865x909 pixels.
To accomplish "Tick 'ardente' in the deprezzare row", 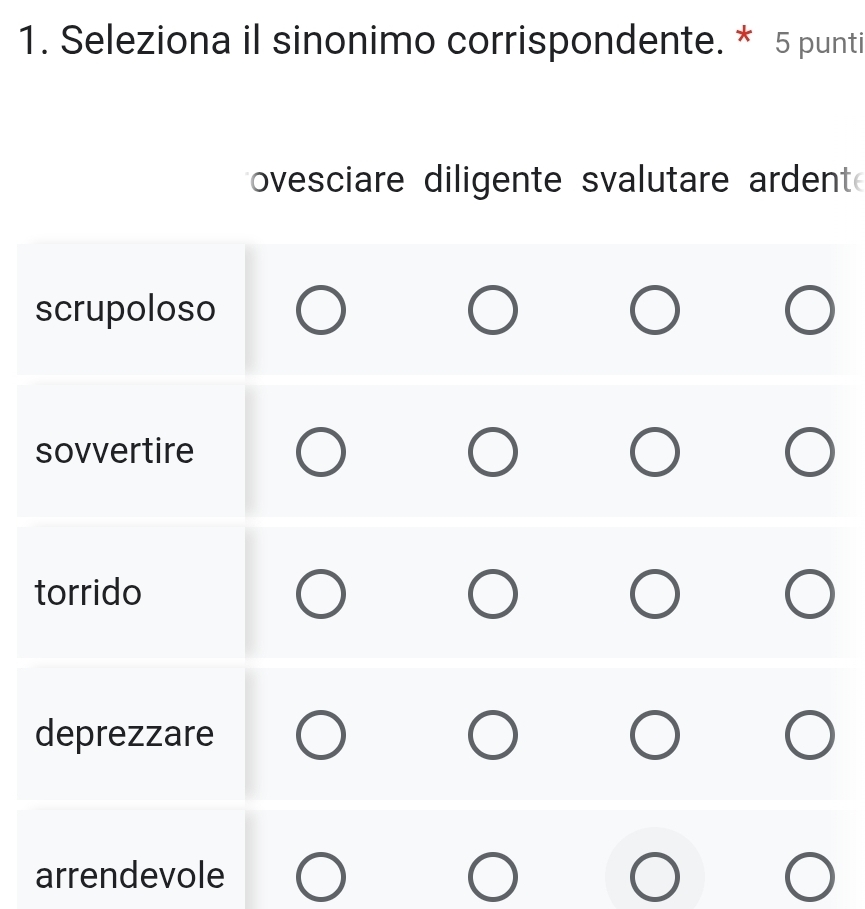I will pos(809,735).
